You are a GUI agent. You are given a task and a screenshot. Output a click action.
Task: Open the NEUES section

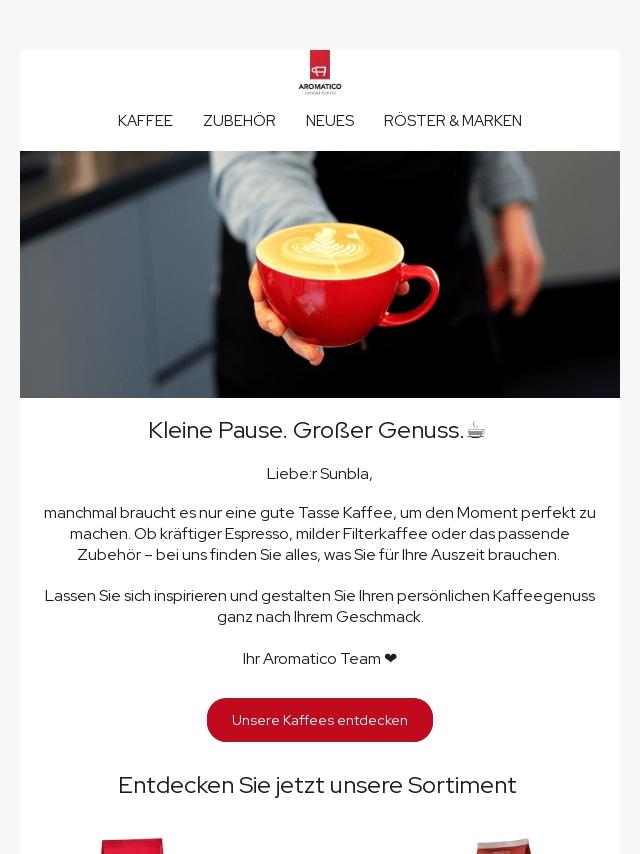coord(330,121)
